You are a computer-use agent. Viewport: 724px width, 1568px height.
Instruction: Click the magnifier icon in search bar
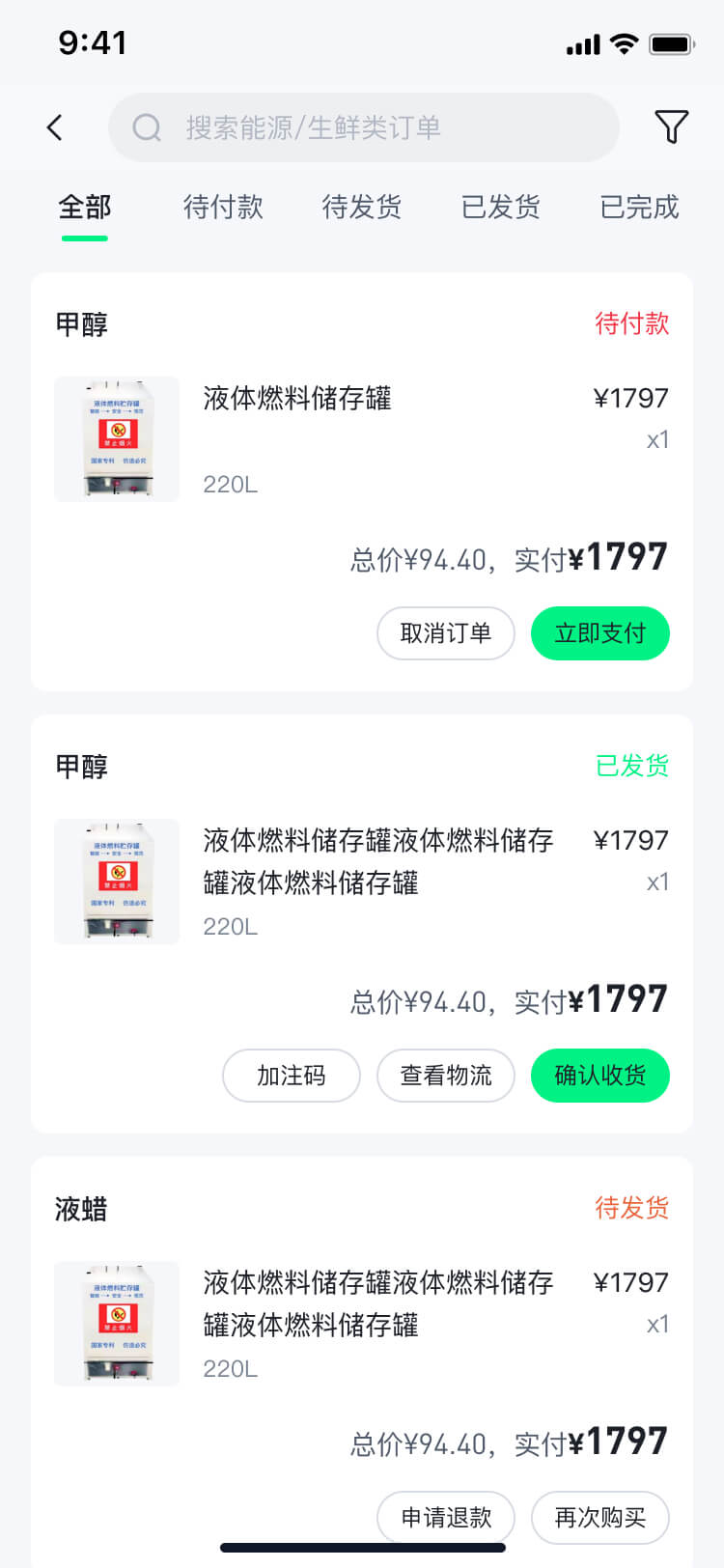(145, 126)
